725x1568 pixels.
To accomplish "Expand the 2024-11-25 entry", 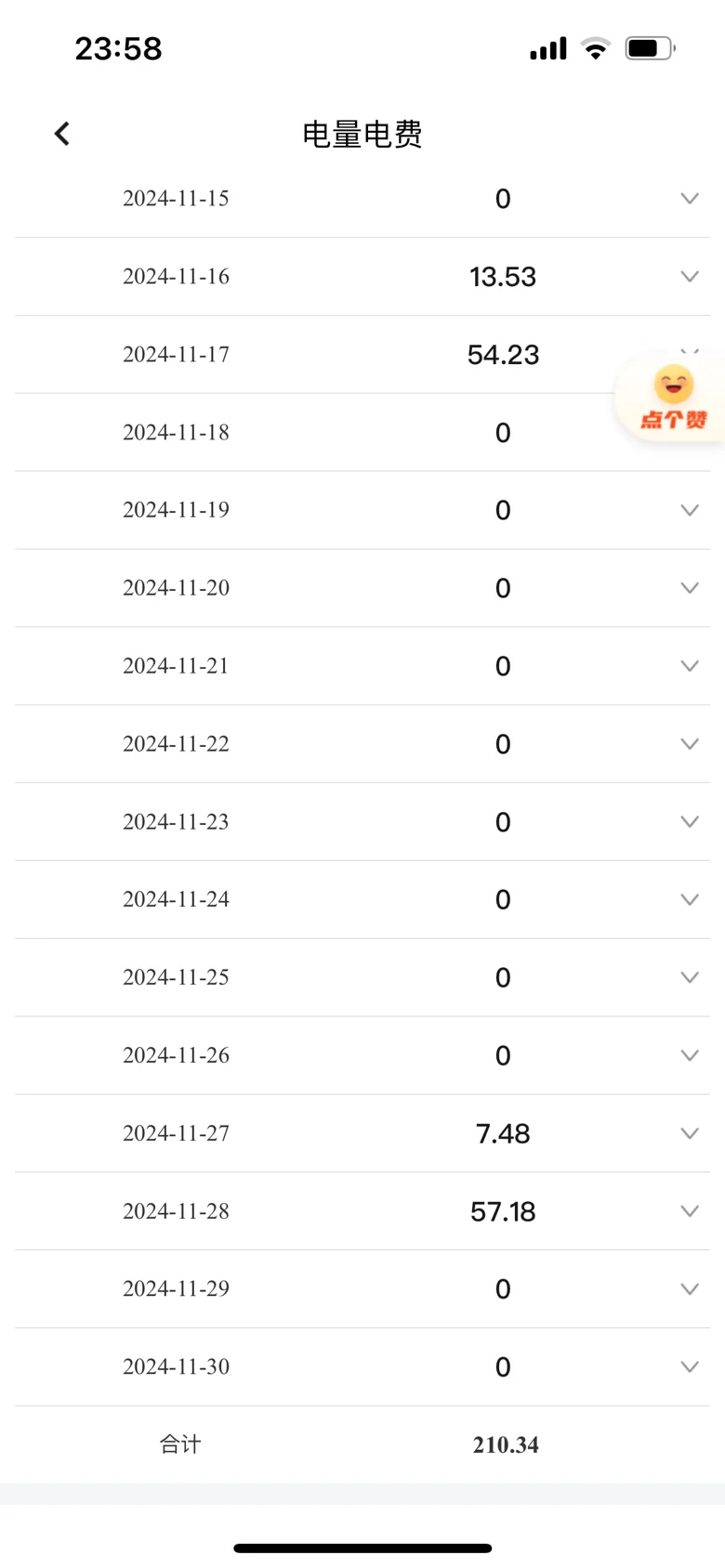I will [690, 977].
